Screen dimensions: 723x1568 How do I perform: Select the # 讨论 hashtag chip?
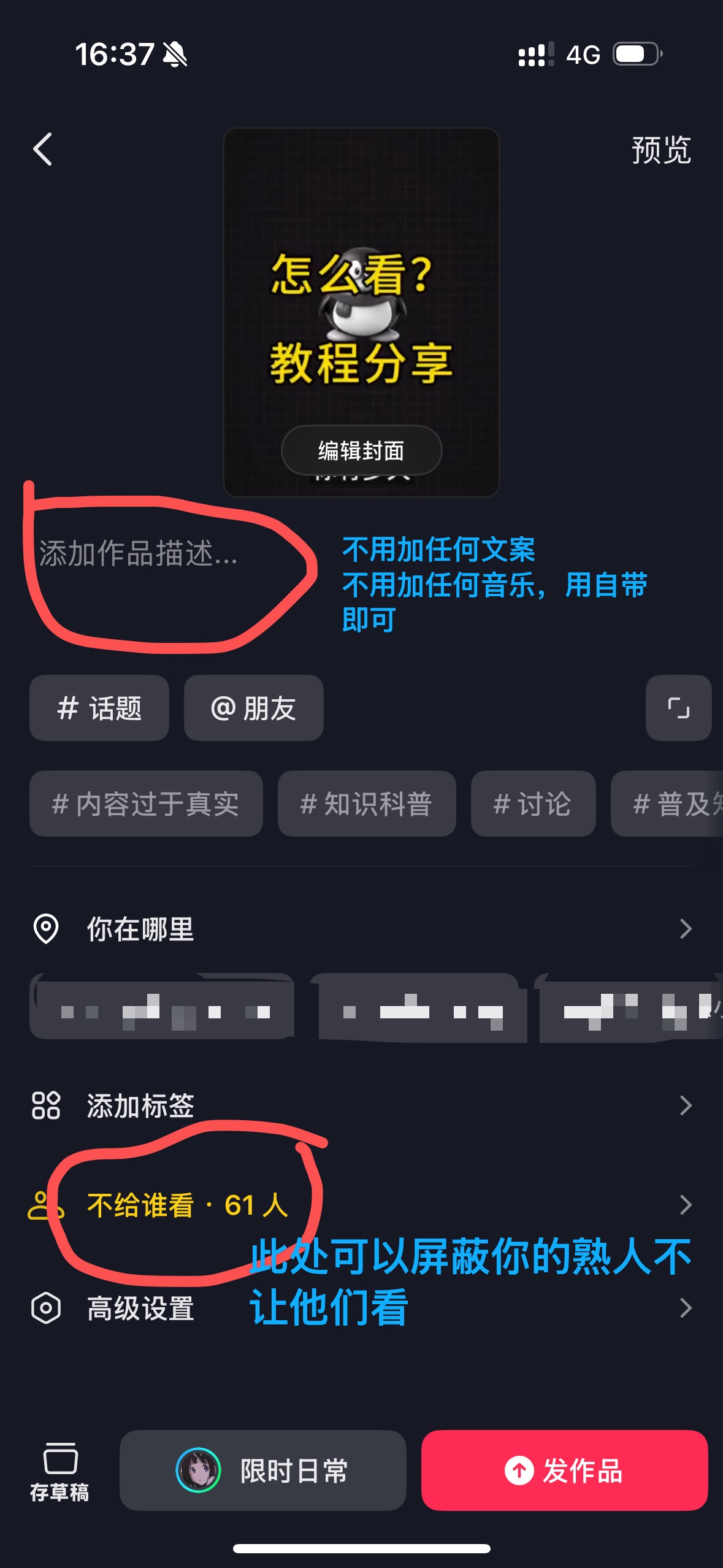tap(533, 804)
